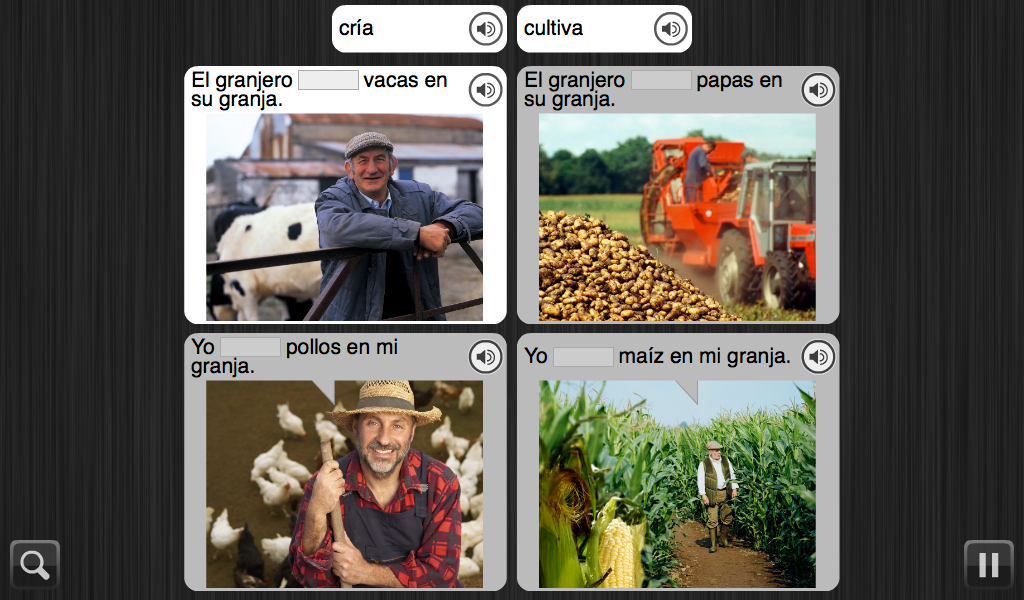
Task: Choose the card about farmer growing papas
Action: pos(677,215)
